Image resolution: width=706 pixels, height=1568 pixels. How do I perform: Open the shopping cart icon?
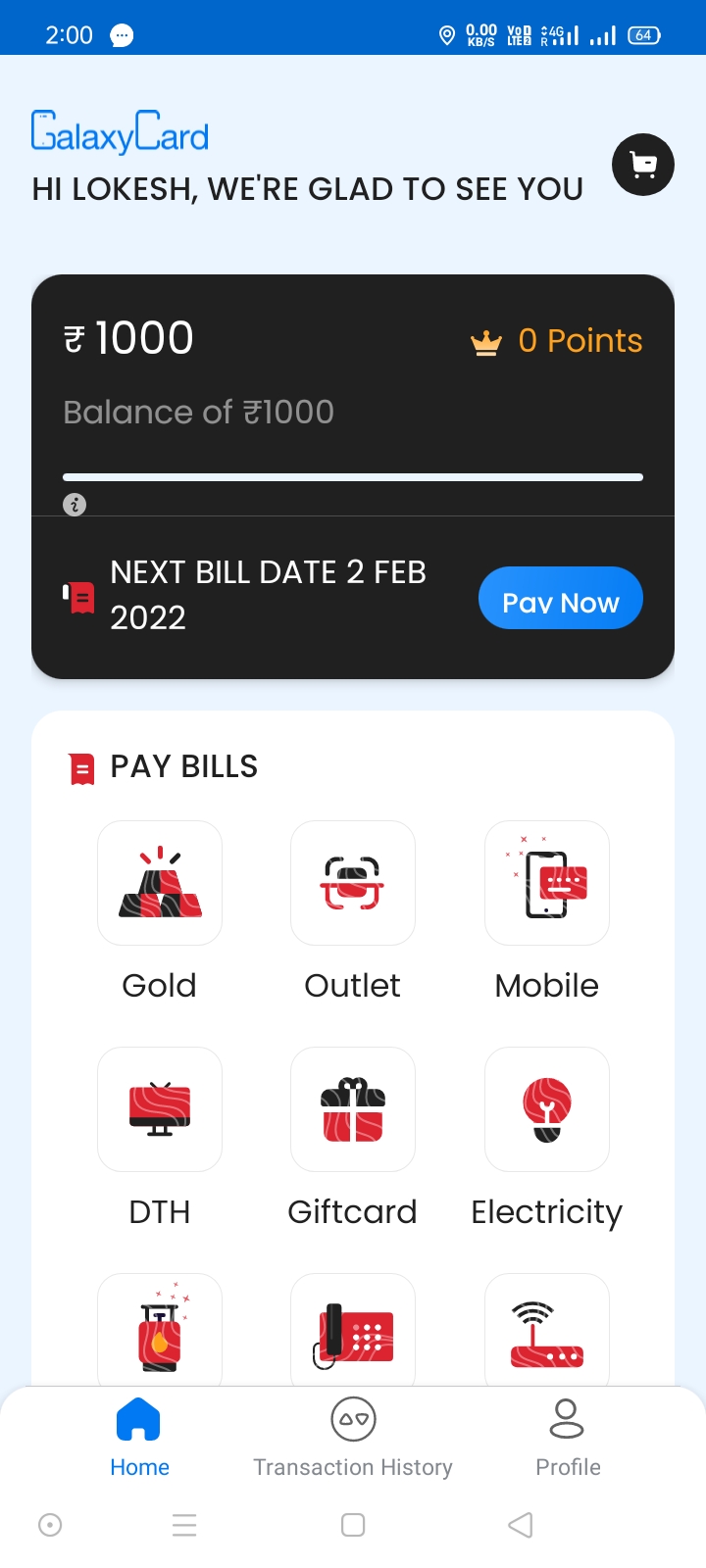(x=643, y=165)
